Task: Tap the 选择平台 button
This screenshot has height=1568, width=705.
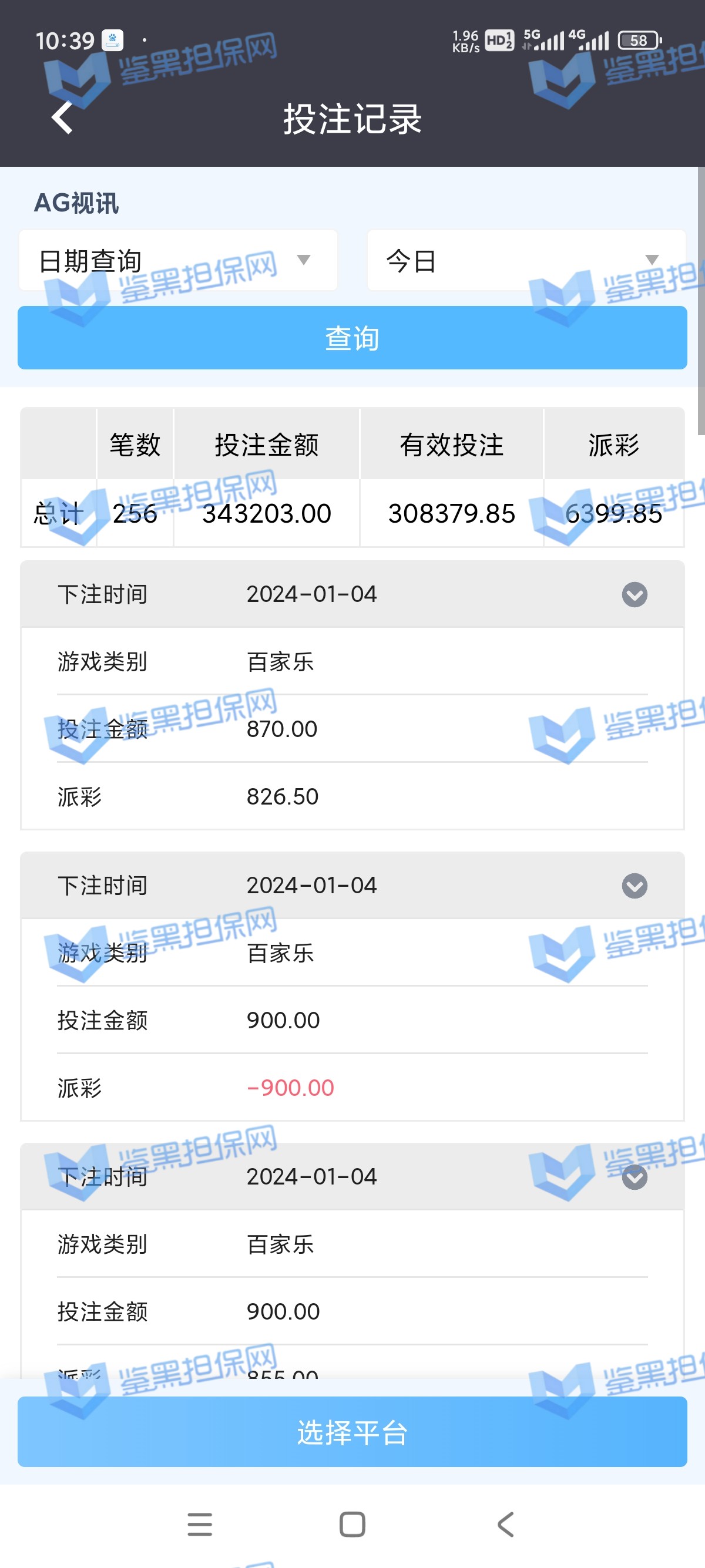Action: coord(352,1432)
